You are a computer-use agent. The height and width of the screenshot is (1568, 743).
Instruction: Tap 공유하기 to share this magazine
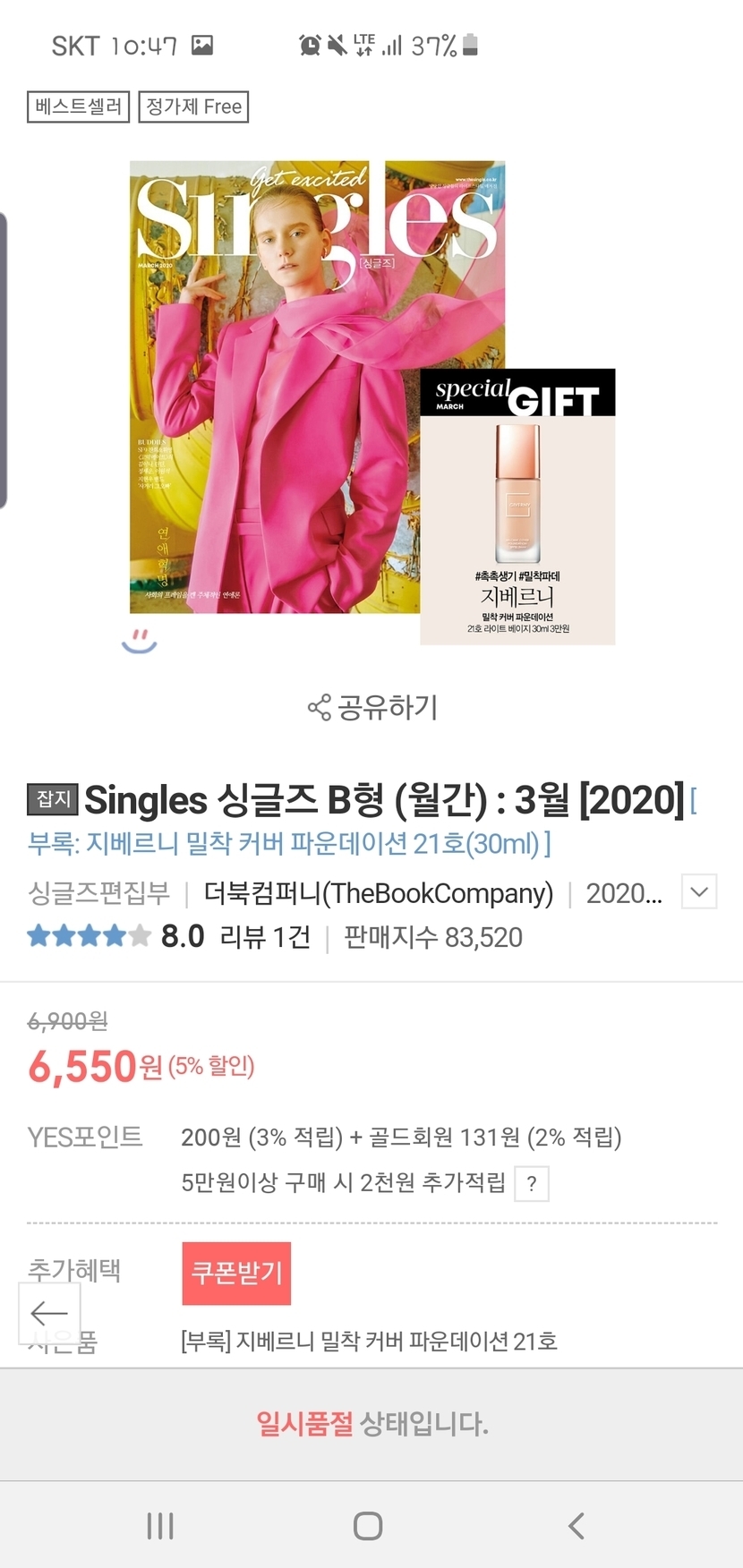pyautogui.click(x=372, y=707)
